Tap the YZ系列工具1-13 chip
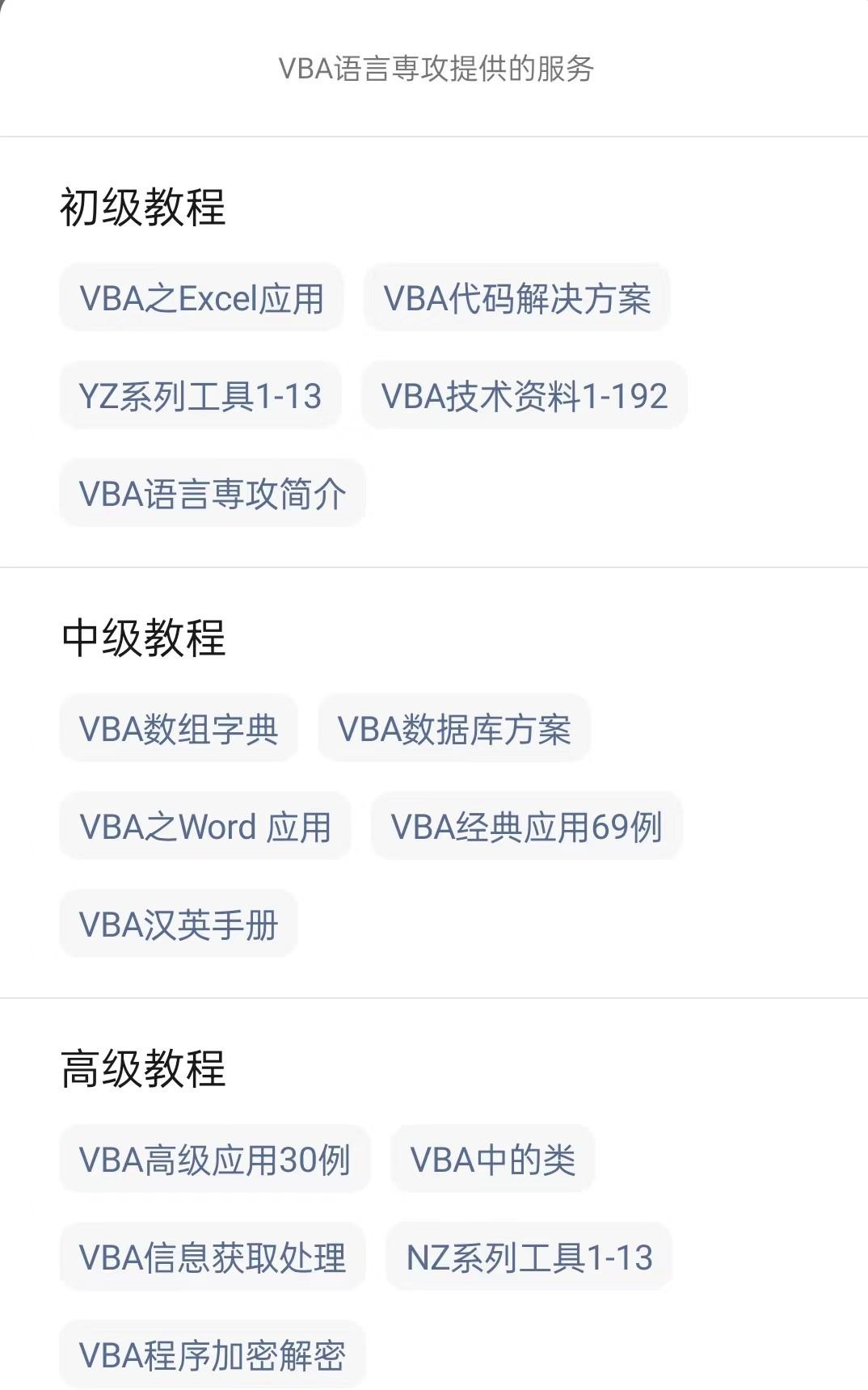Viewport: 868px width, 1390px height. point(200,396)
